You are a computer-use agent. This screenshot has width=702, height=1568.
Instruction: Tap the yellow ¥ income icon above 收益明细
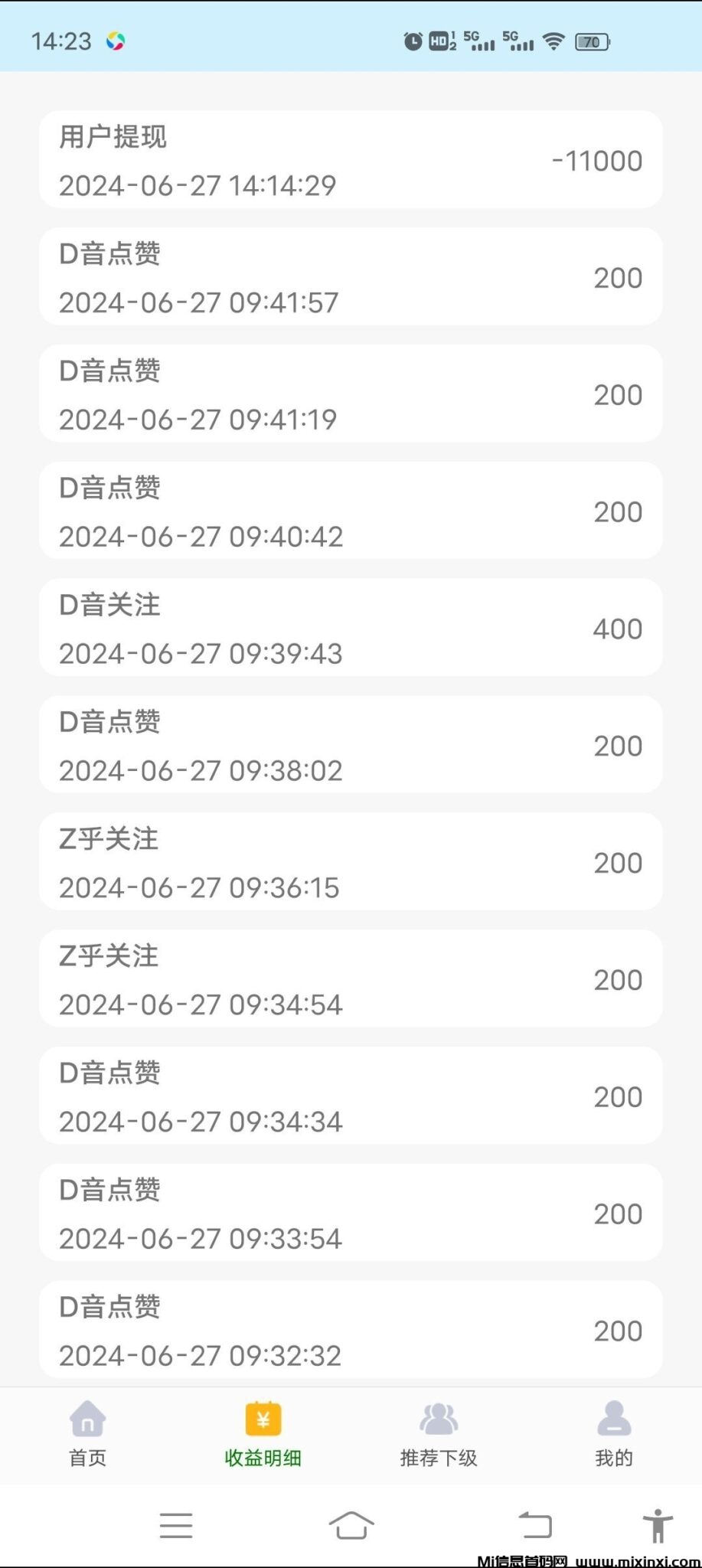(263, 1419)
